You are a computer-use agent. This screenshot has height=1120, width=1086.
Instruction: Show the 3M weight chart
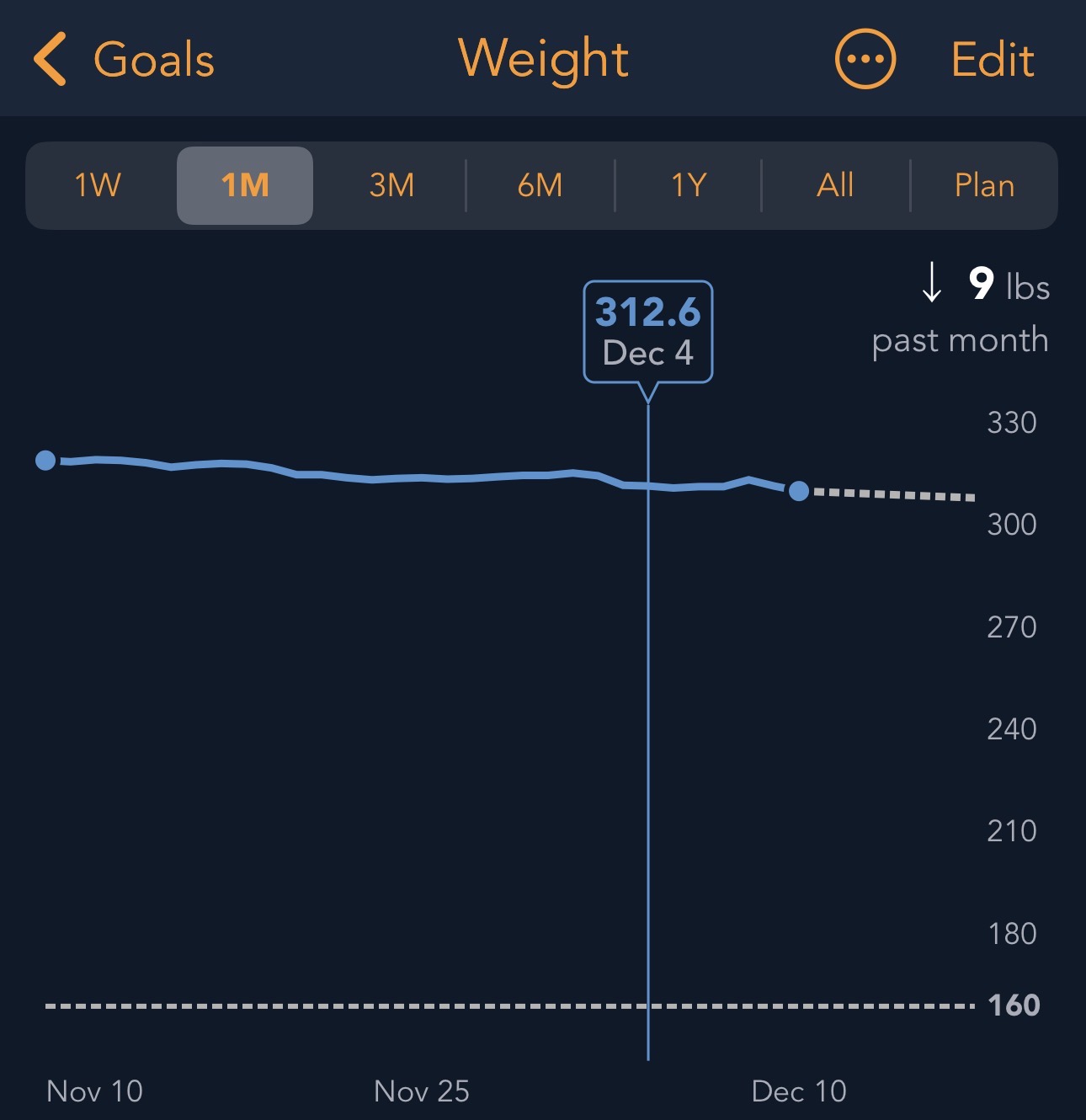[x=391, y=185]
